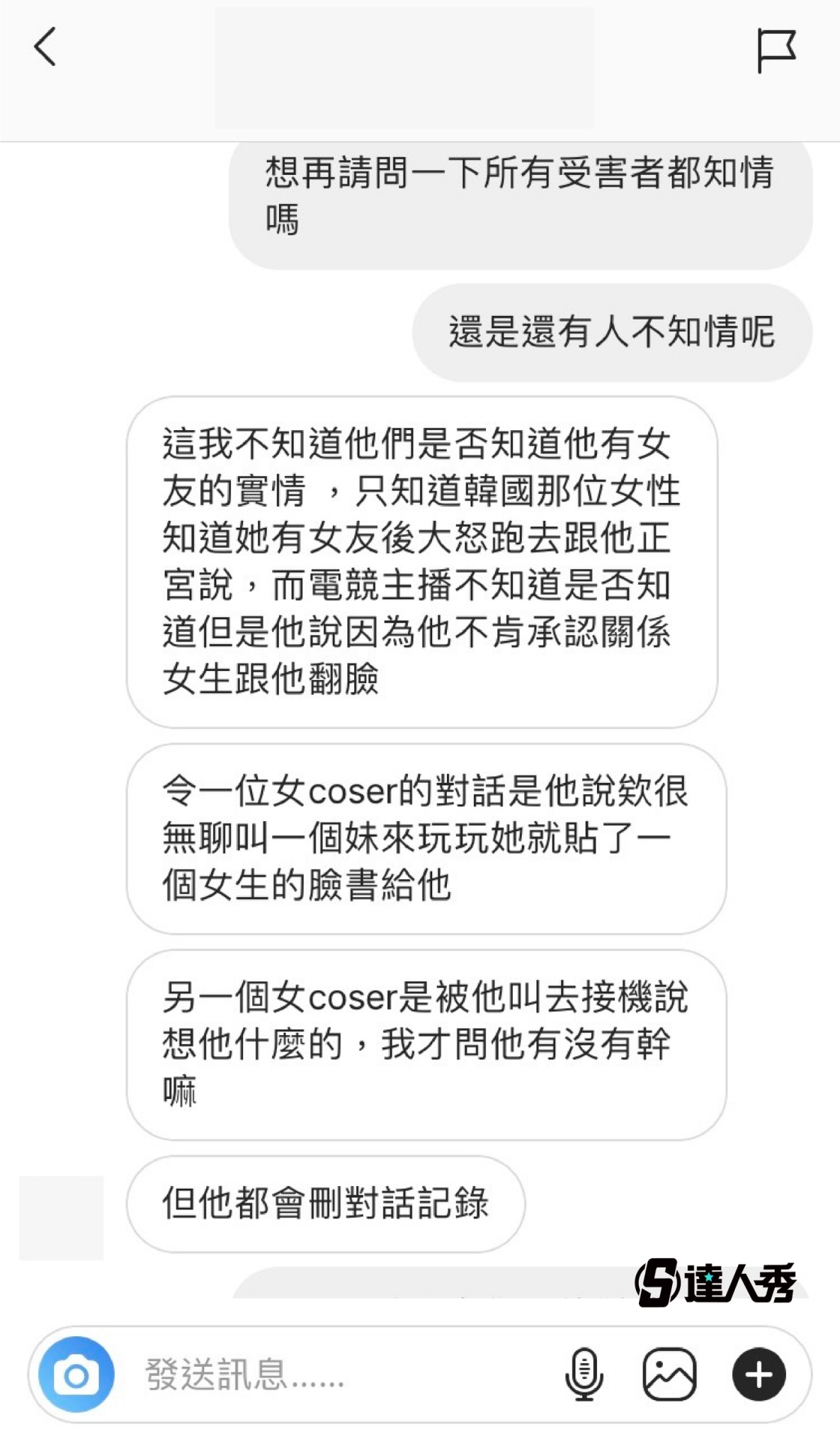Open the blue camera button
The height and width of the screenshot is (1451, 840).
click(76, 1374)
